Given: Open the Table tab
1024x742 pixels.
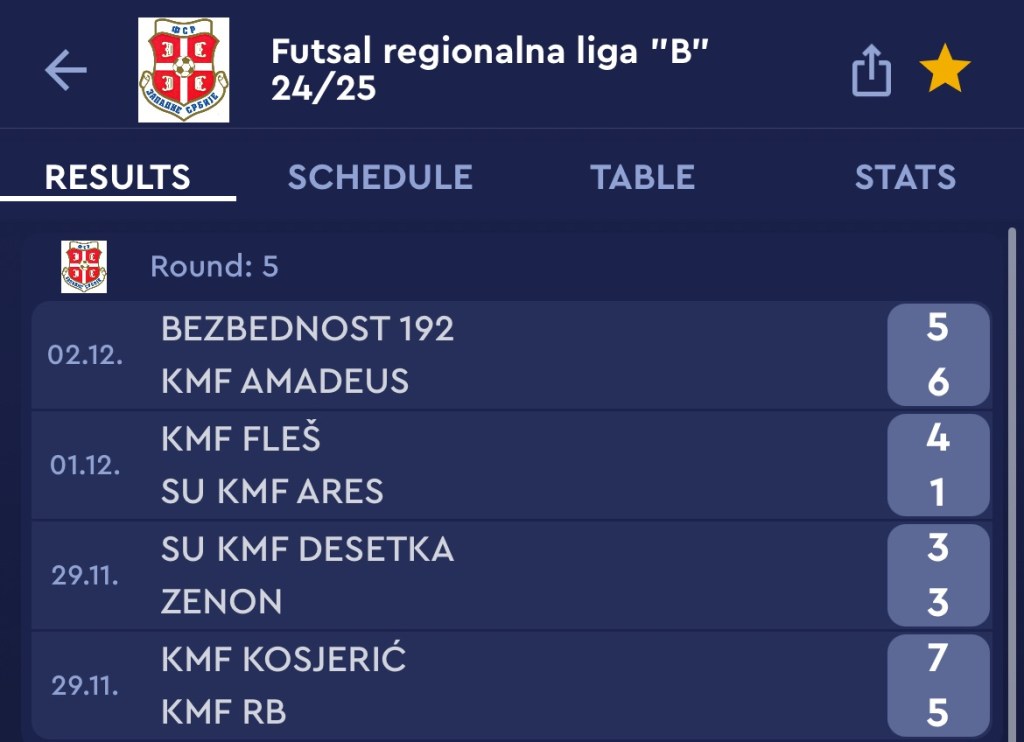Looking at the screenshot, I should click(642, 177).
